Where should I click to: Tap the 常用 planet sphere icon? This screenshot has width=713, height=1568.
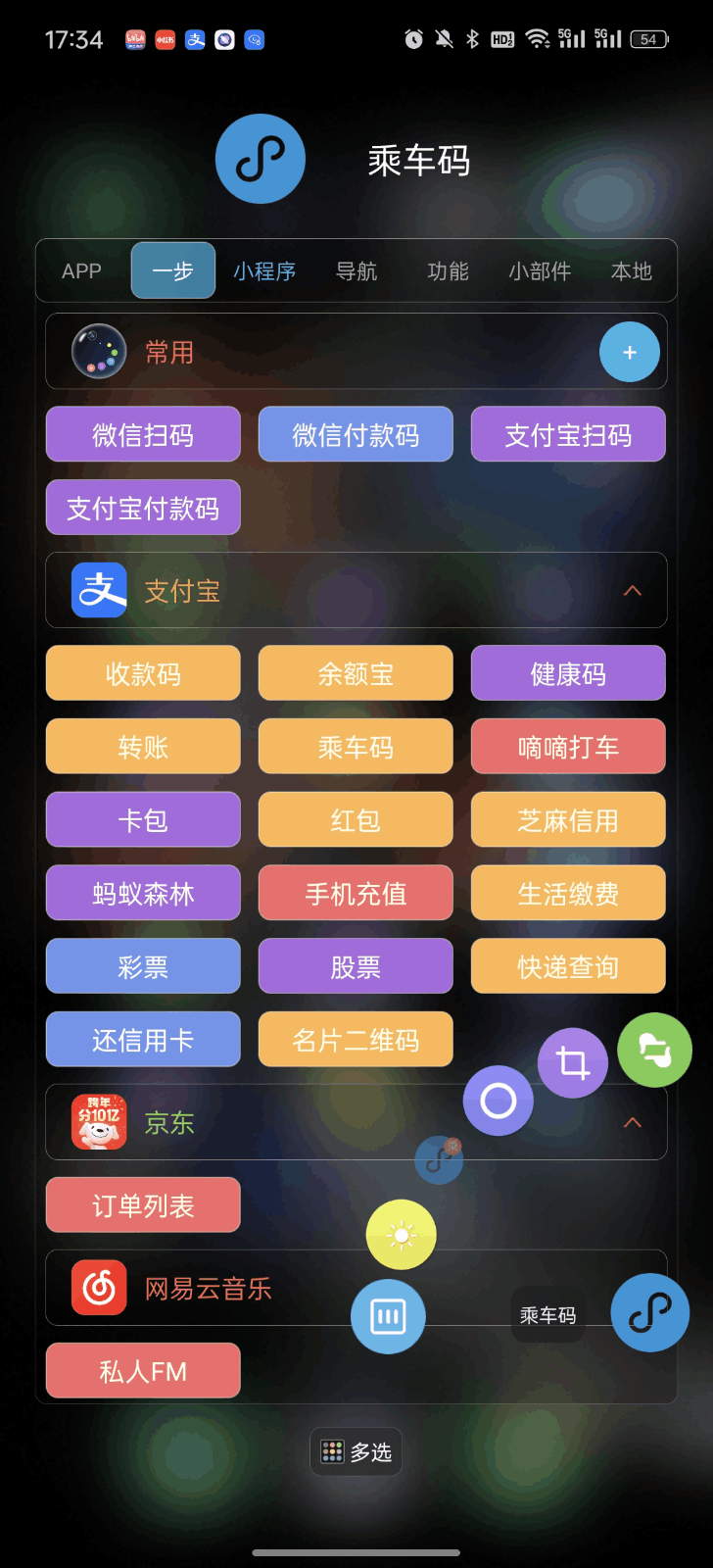[98, 351]
